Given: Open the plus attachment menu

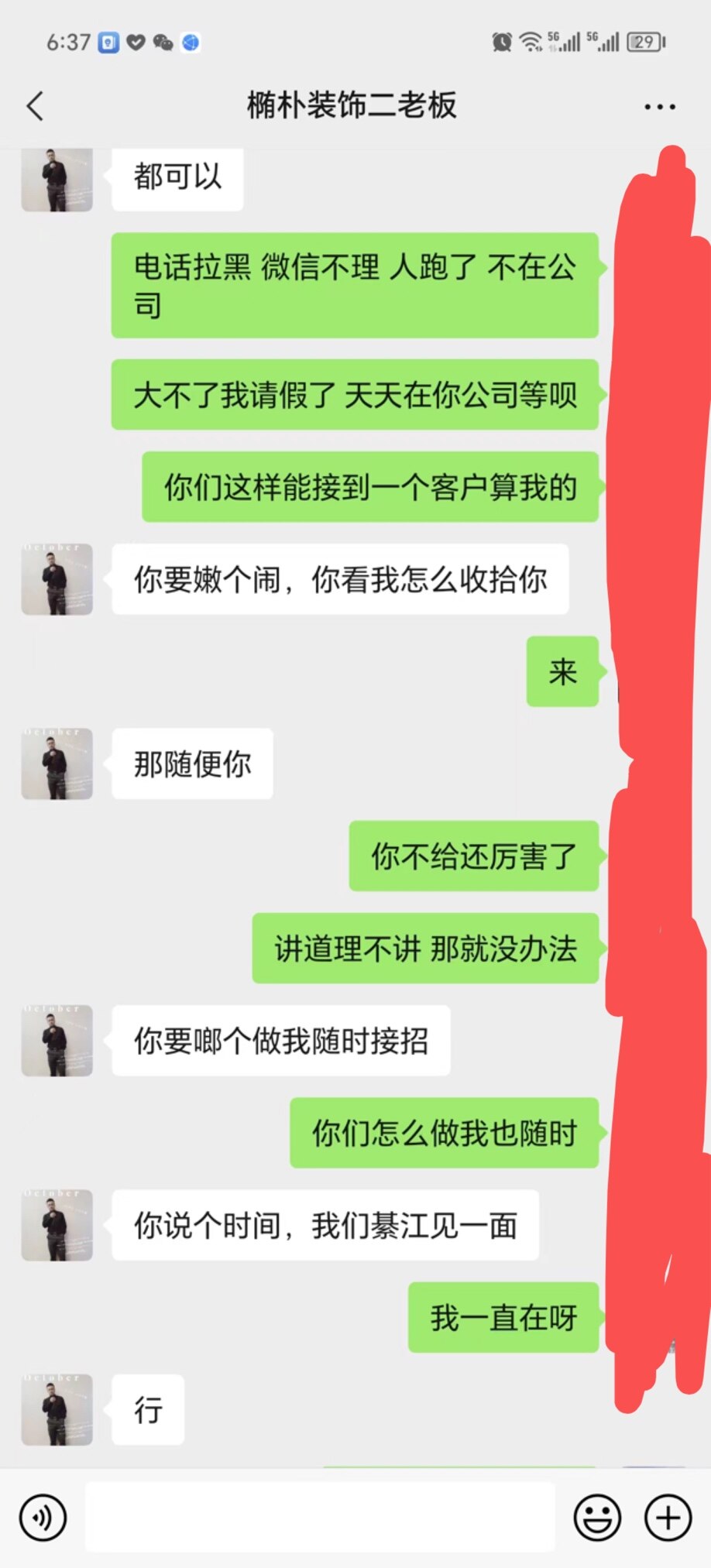Looking at the screenshot, I should click(668, 1517).
